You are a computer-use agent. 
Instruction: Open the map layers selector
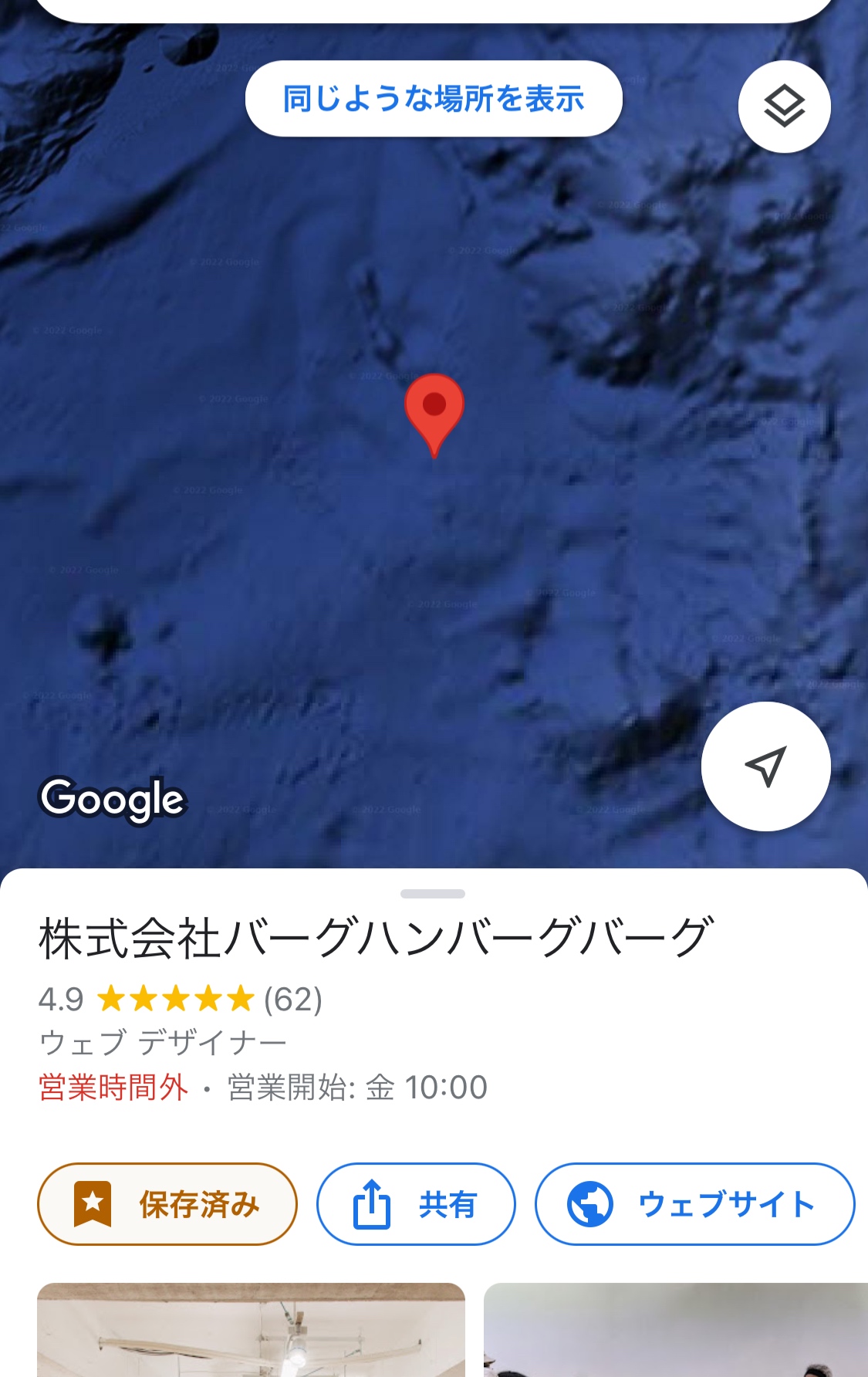point(784,107)
